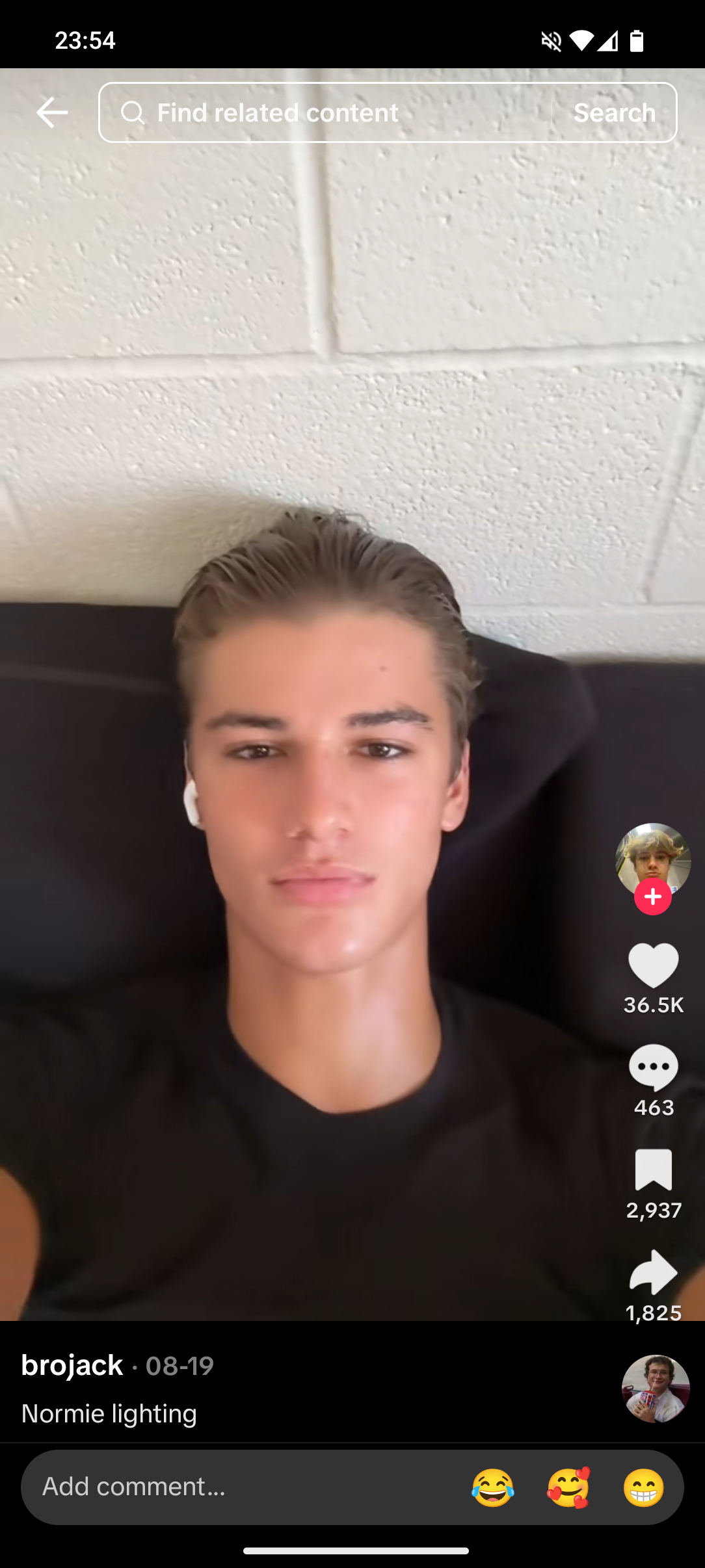Follow the creator with the plus badge
The height and width of the screenshot is (1568, 705).
[x=653, y=897]
